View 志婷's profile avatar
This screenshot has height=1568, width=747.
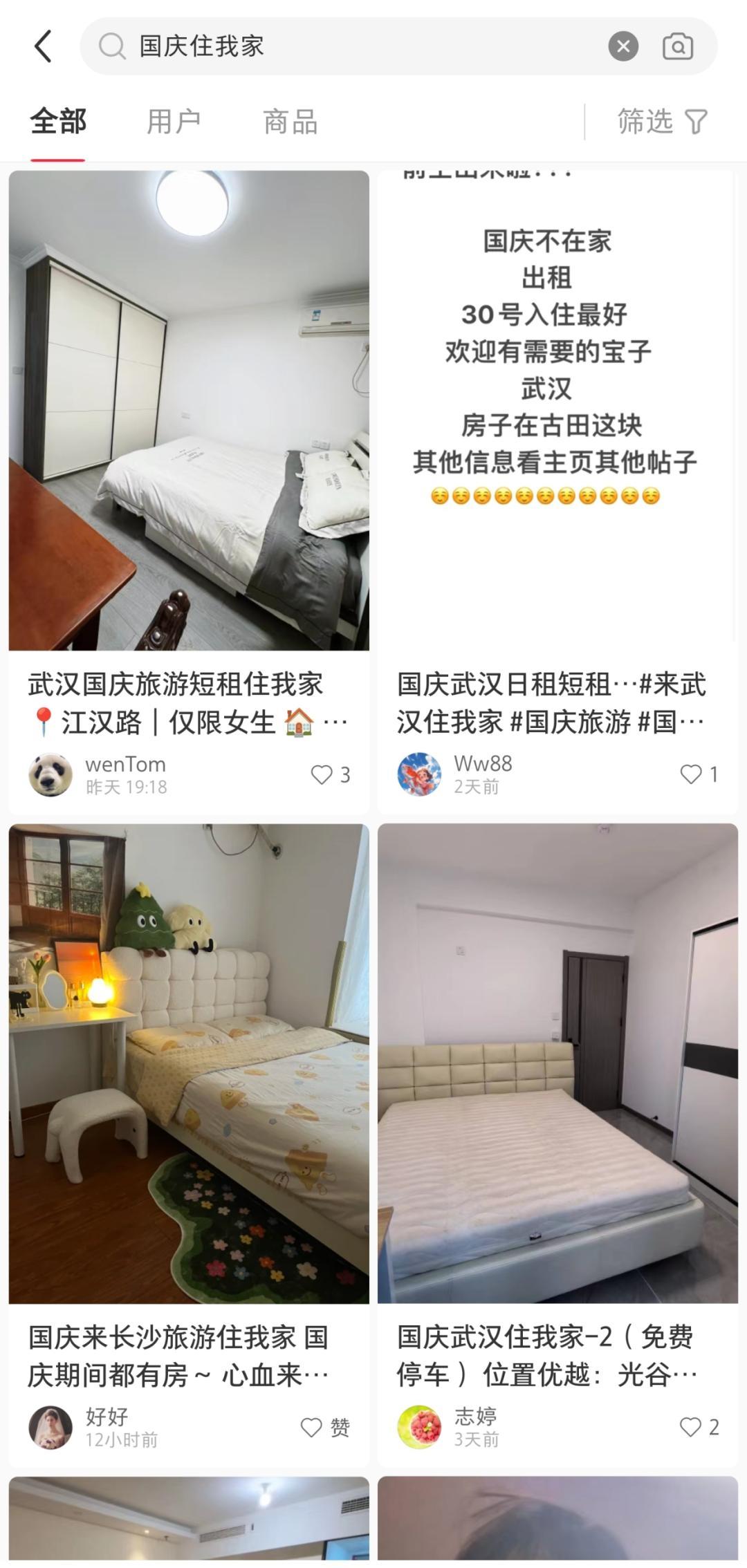point(419,1427)
